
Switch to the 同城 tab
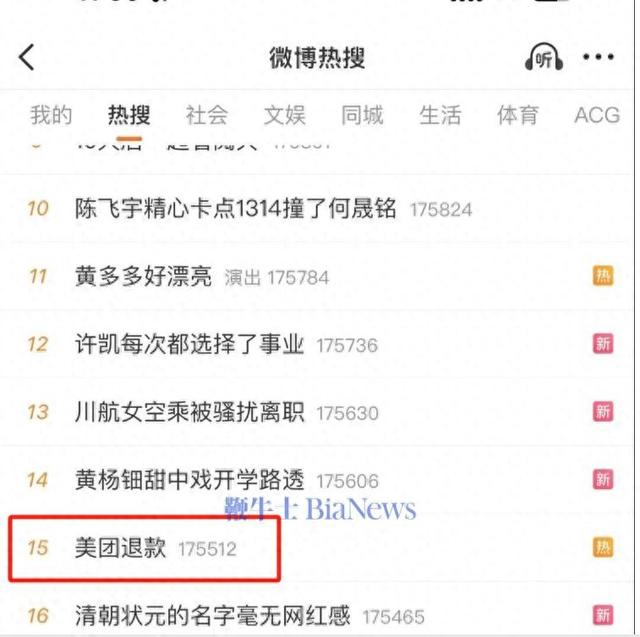pyautogui.click(x=362, y=115)
